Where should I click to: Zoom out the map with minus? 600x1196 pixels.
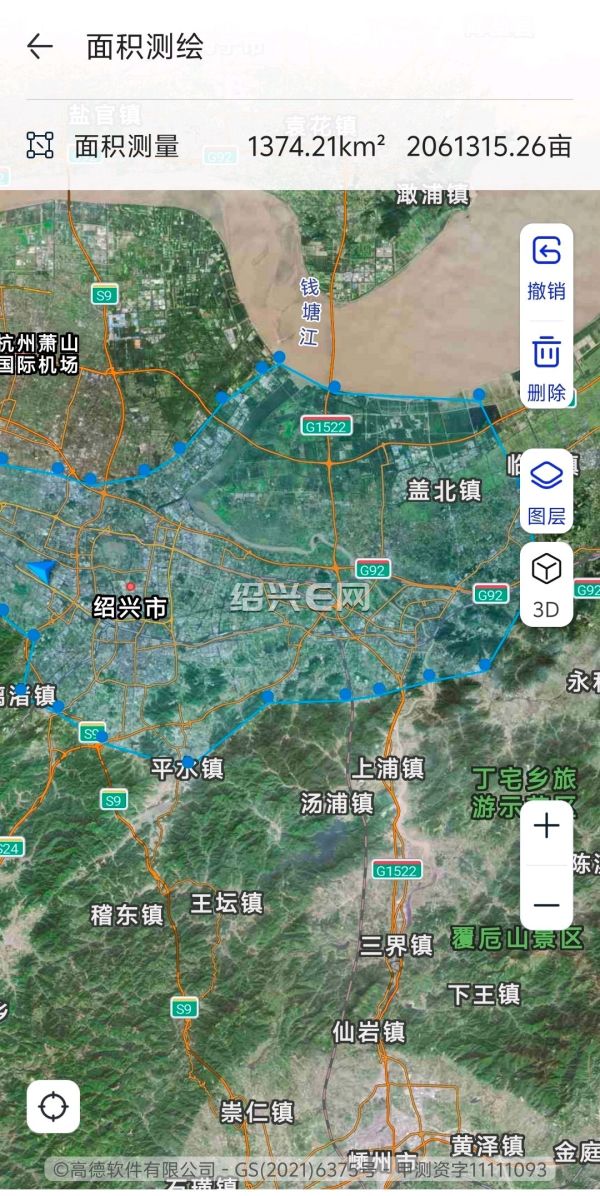[546, 905]
